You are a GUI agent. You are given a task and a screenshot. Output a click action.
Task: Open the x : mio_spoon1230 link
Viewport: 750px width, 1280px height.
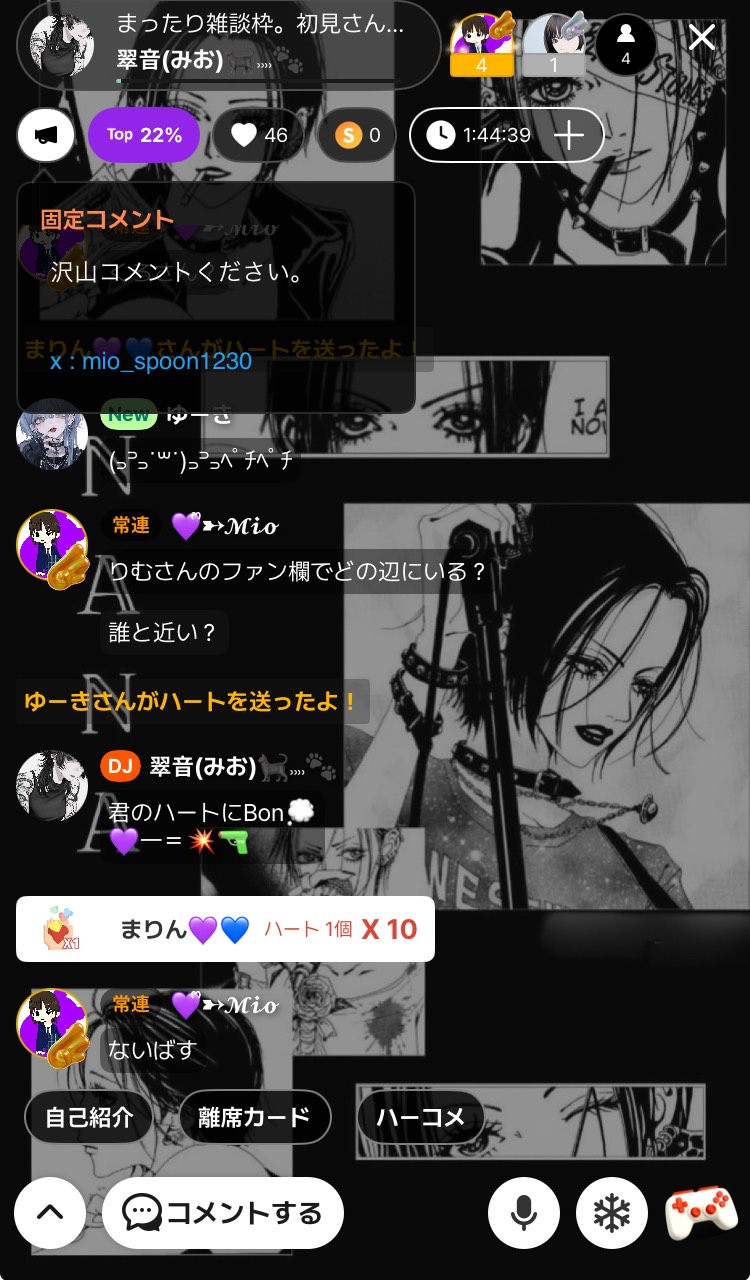click(151, 361)
